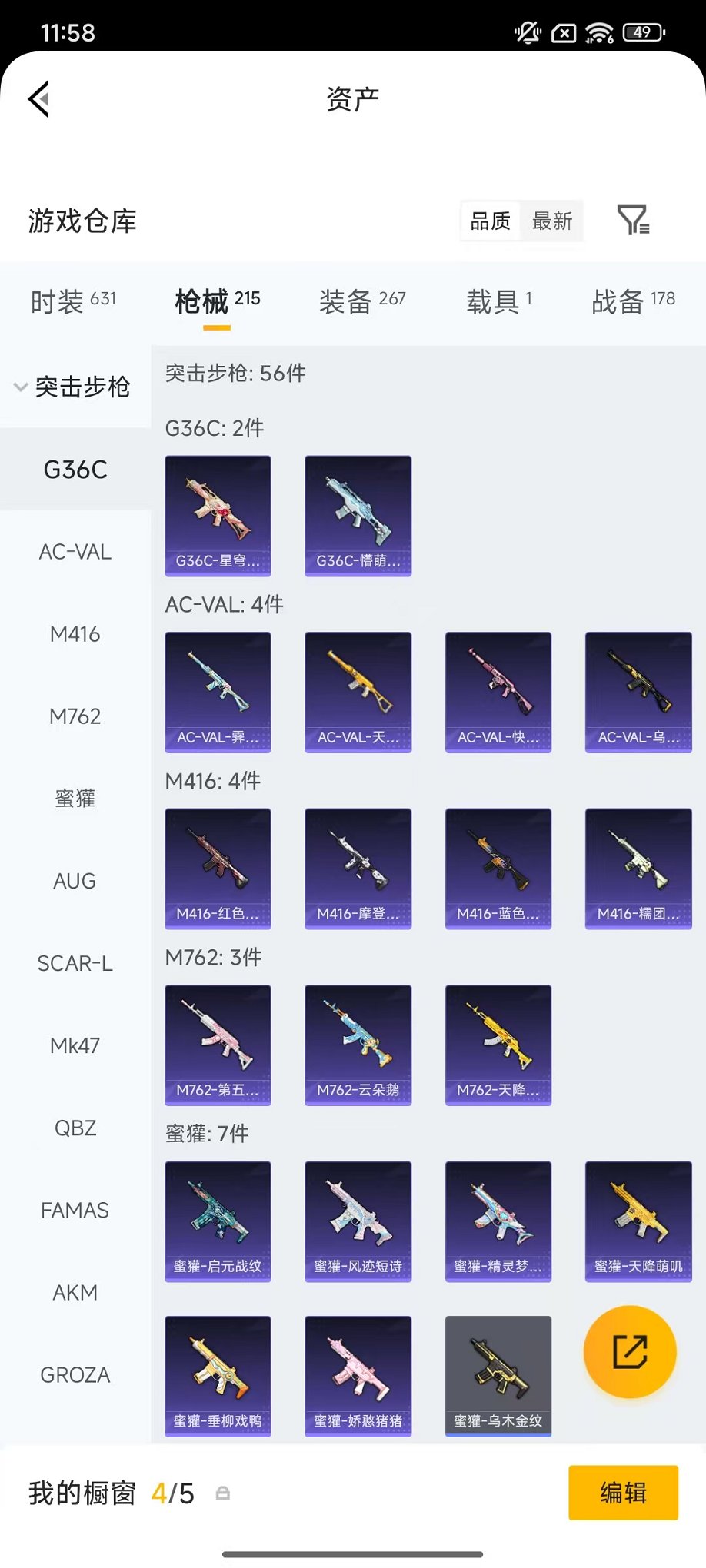View the M762-云朵鹅 skin
This screenshot has width=706, height=1568.
(358, 1045)
